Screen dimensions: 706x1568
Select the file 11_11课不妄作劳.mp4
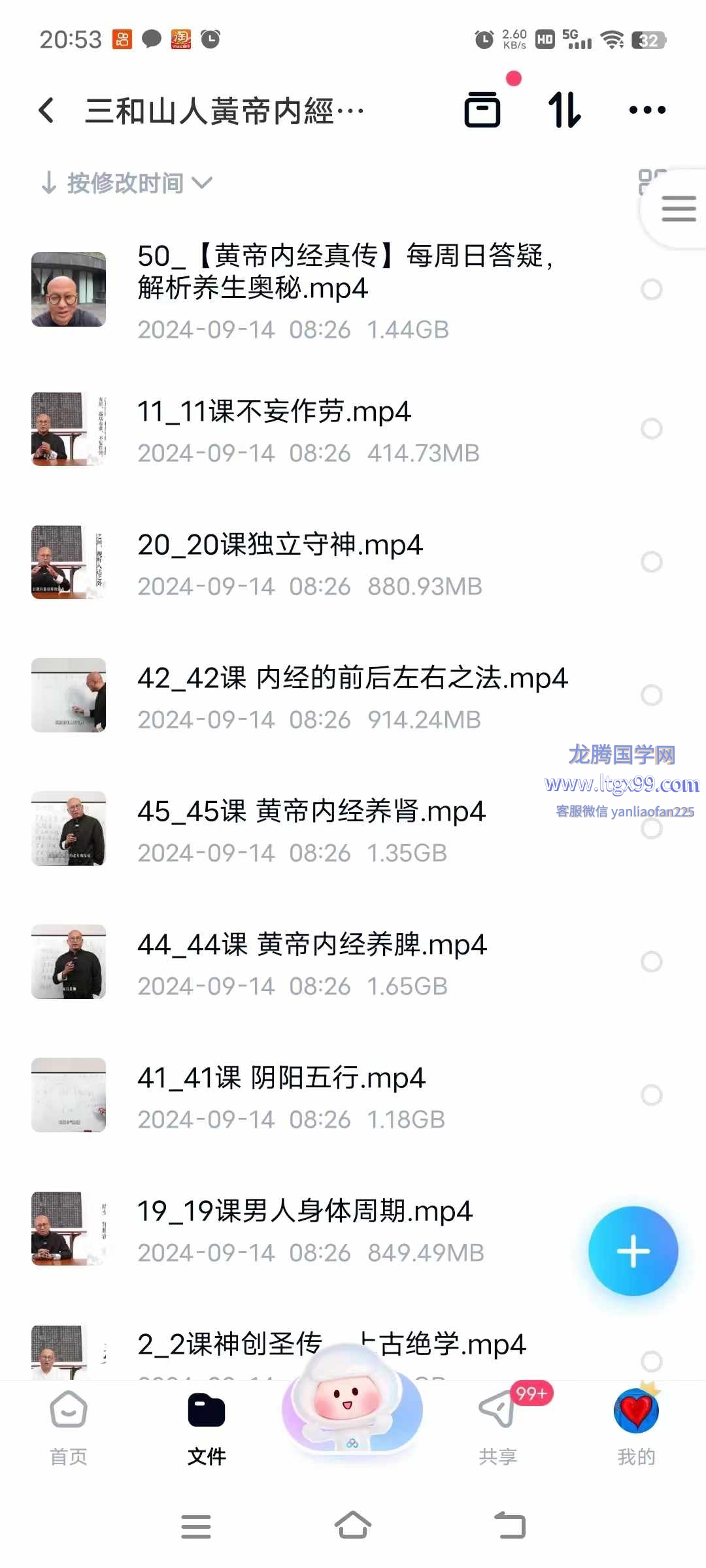pyautogui.click(x=651, y=429)
